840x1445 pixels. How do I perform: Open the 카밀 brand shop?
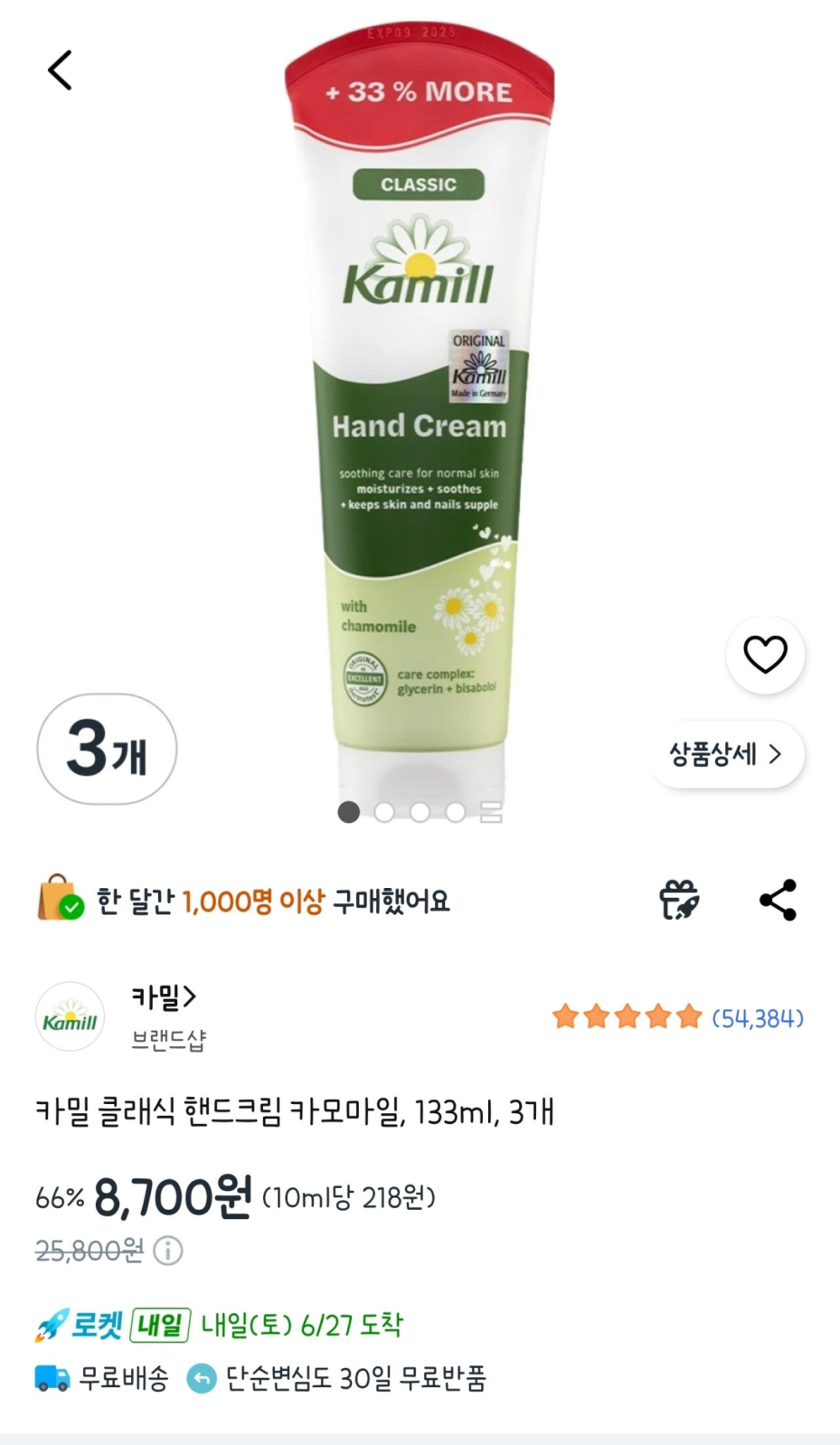pos(164,997)
